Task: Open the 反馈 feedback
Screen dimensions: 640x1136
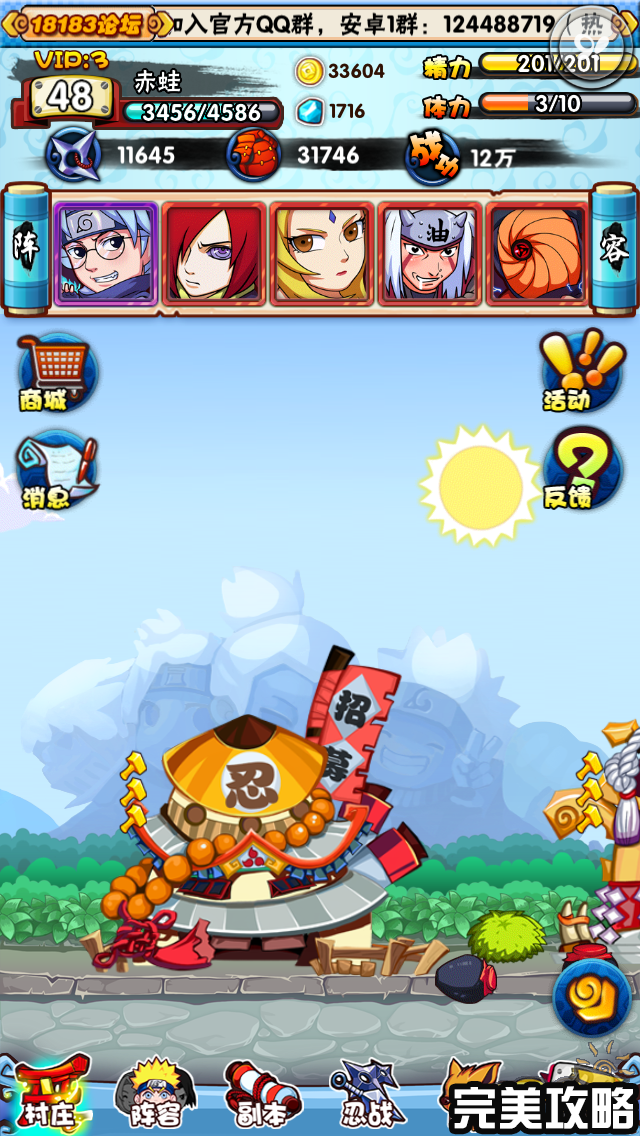Action: [581, 469]
